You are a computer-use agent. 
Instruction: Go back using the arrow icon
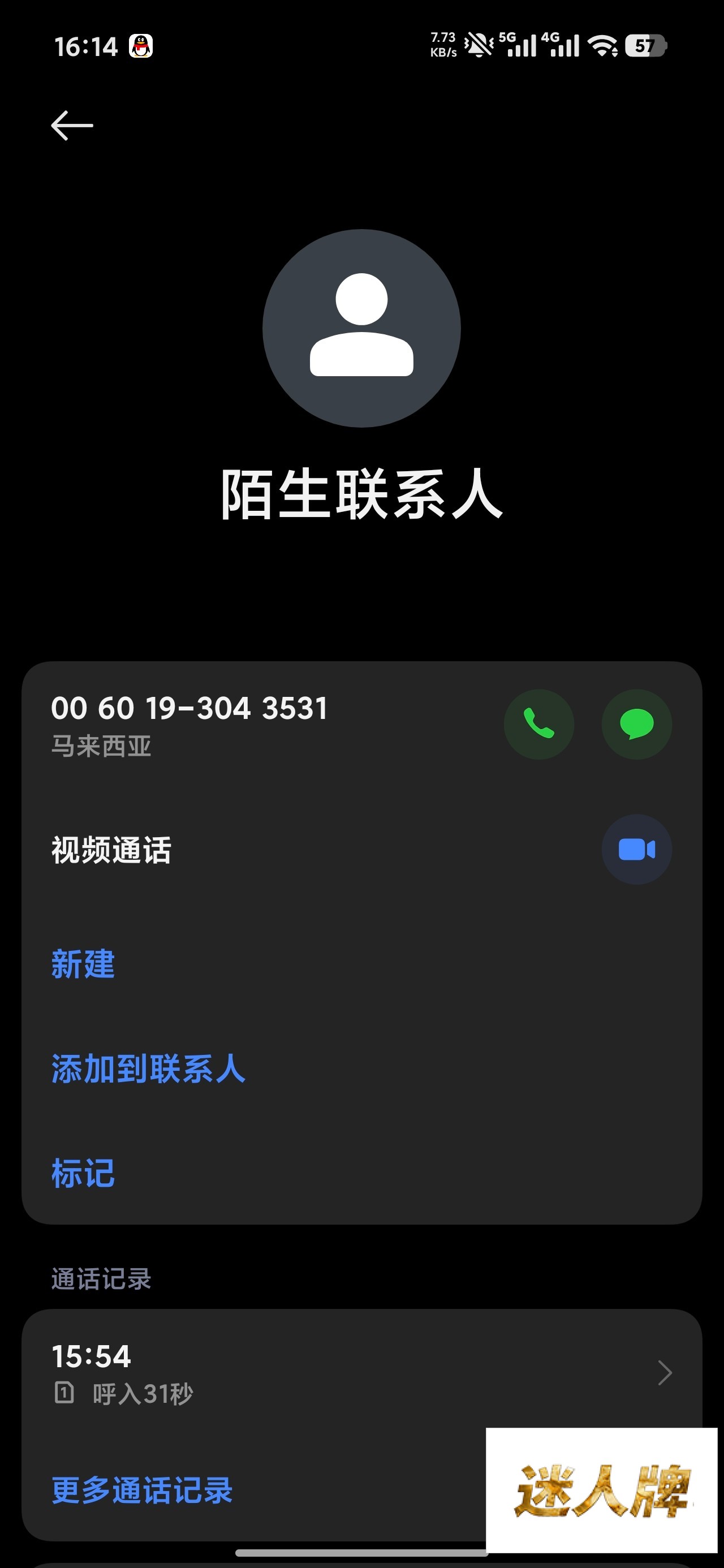(x=72, y=126)
